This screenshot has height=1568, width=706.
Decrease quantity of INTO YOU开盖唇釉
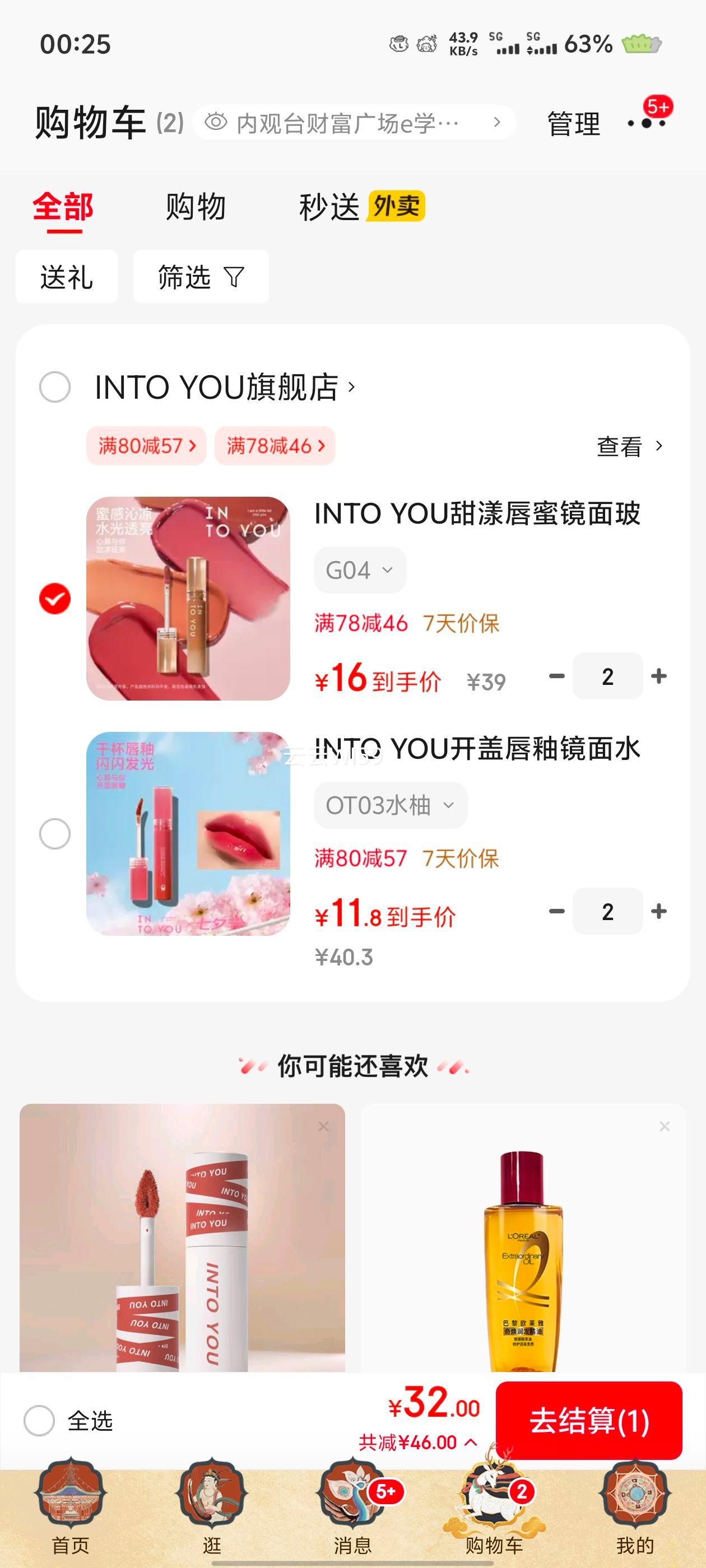[x=557, y=911]
